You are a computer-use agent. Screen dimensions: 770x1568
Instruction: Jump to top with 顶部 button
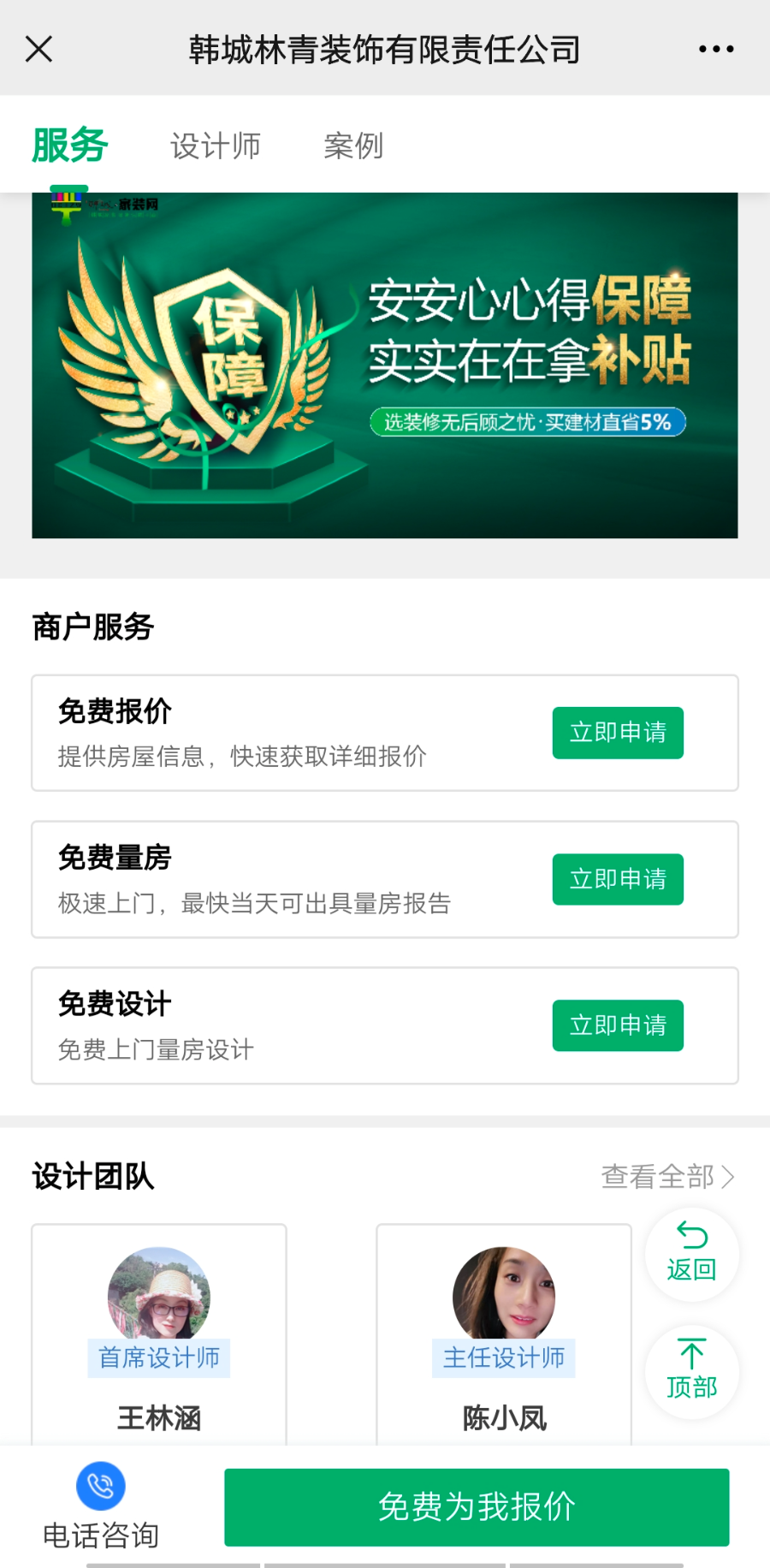point(691,1371)
